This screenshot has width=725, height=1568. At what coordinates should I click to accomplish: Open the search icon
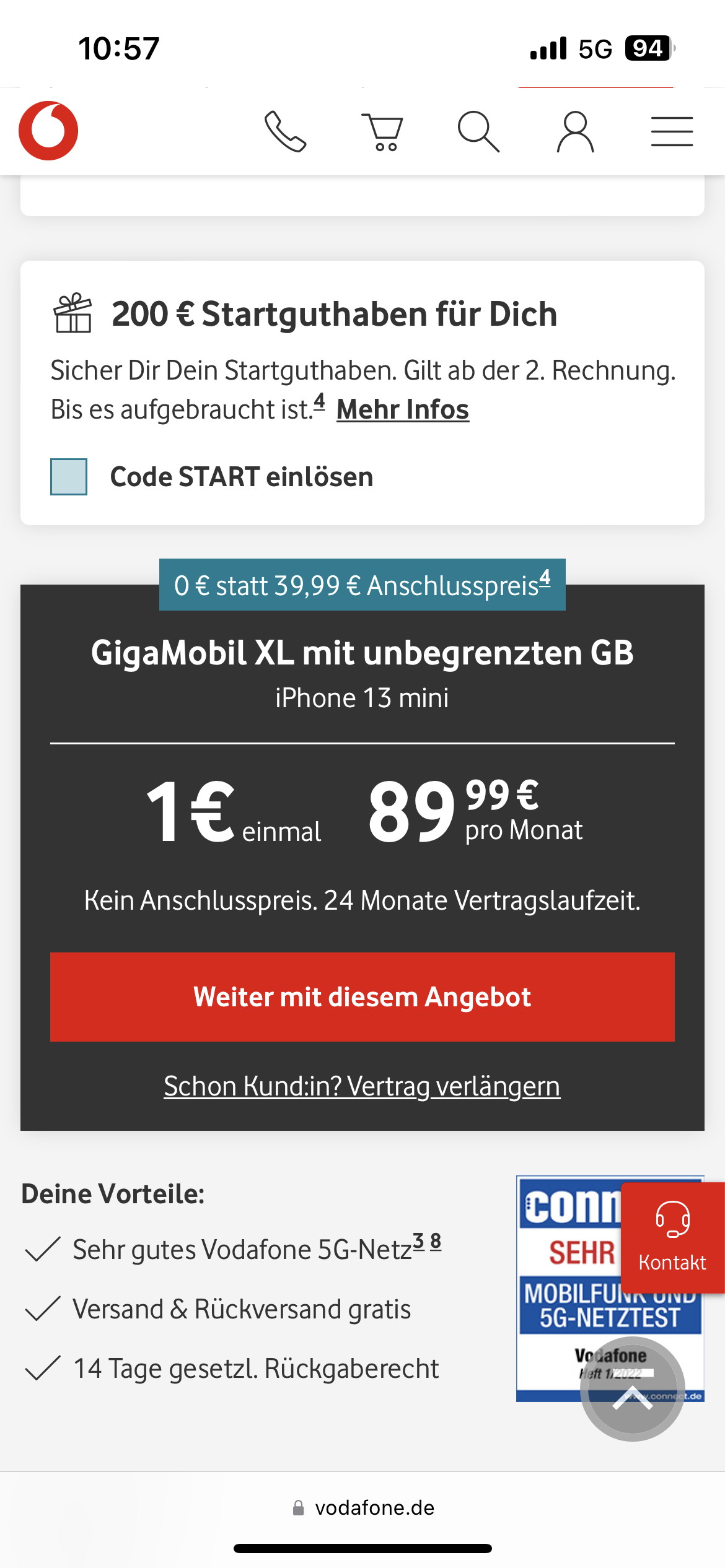pos(478,131)
